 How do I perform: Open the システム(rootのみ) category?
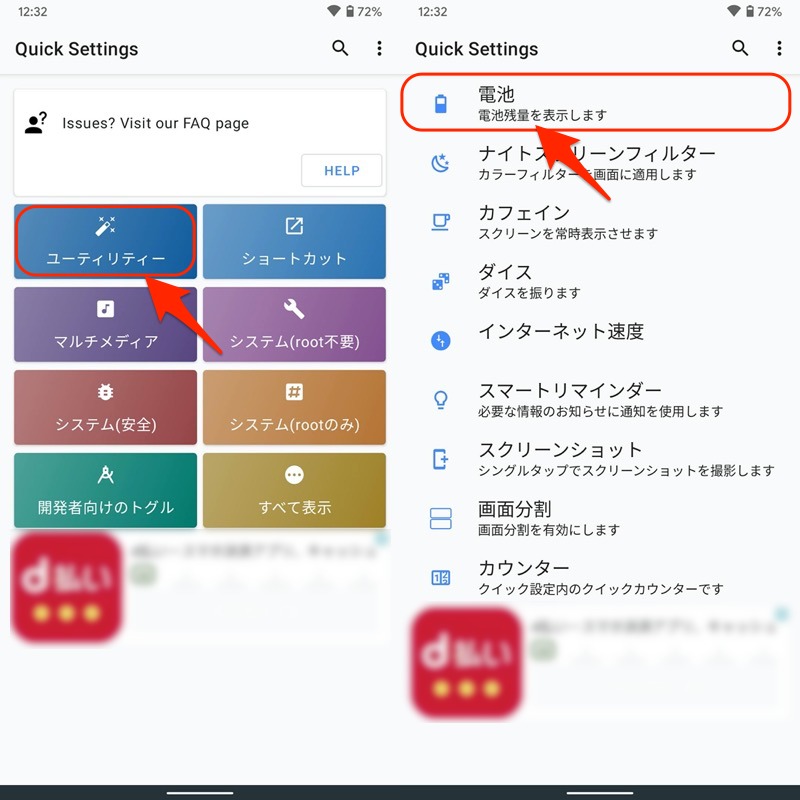(294, 407)
